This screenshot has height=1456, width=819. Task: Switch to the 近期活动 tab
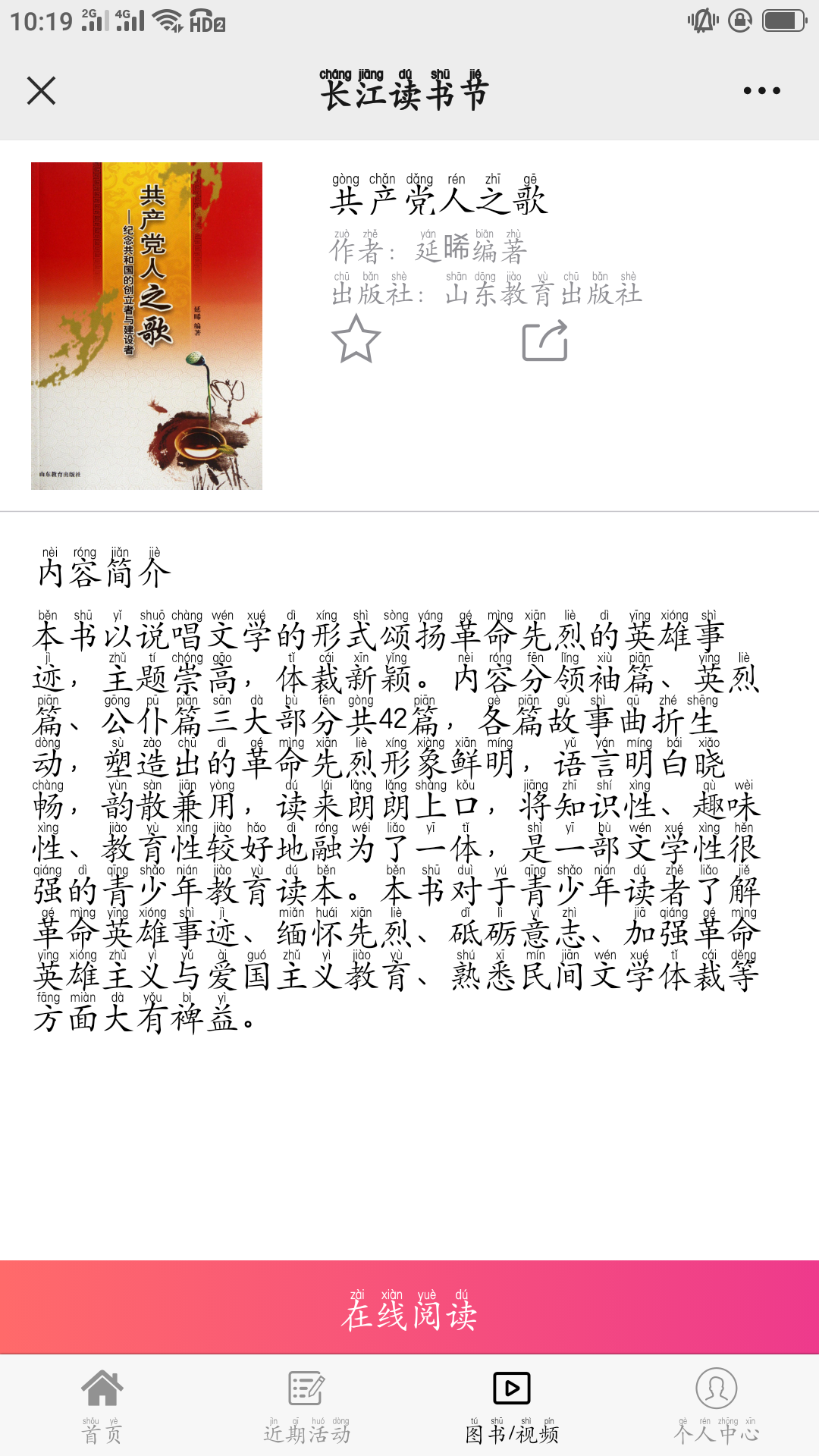tap(307, 1407)
